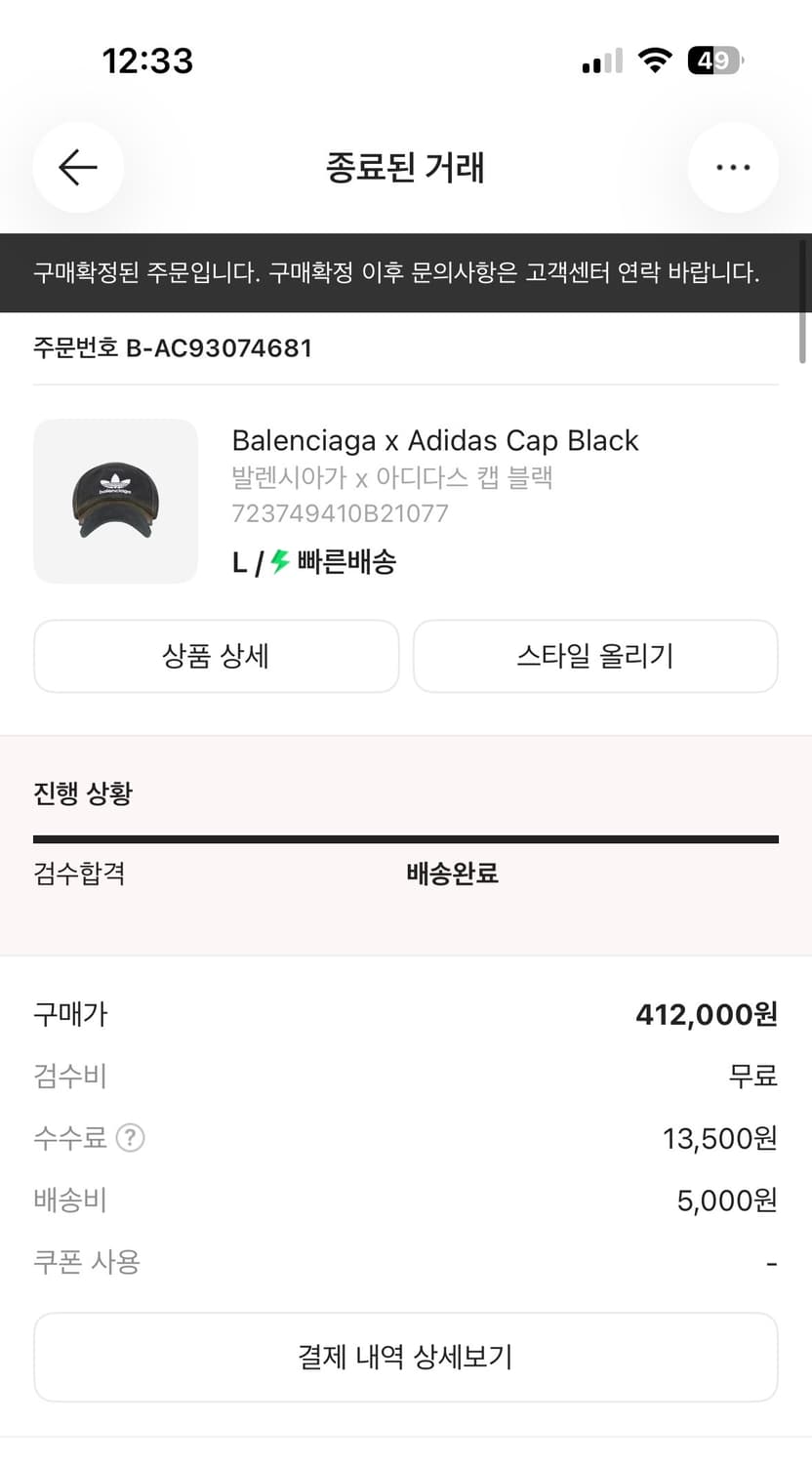Screen dimensions: 812x1464
Task: Tap order number B-AC93074681
Action: click(x=172, y=347)
